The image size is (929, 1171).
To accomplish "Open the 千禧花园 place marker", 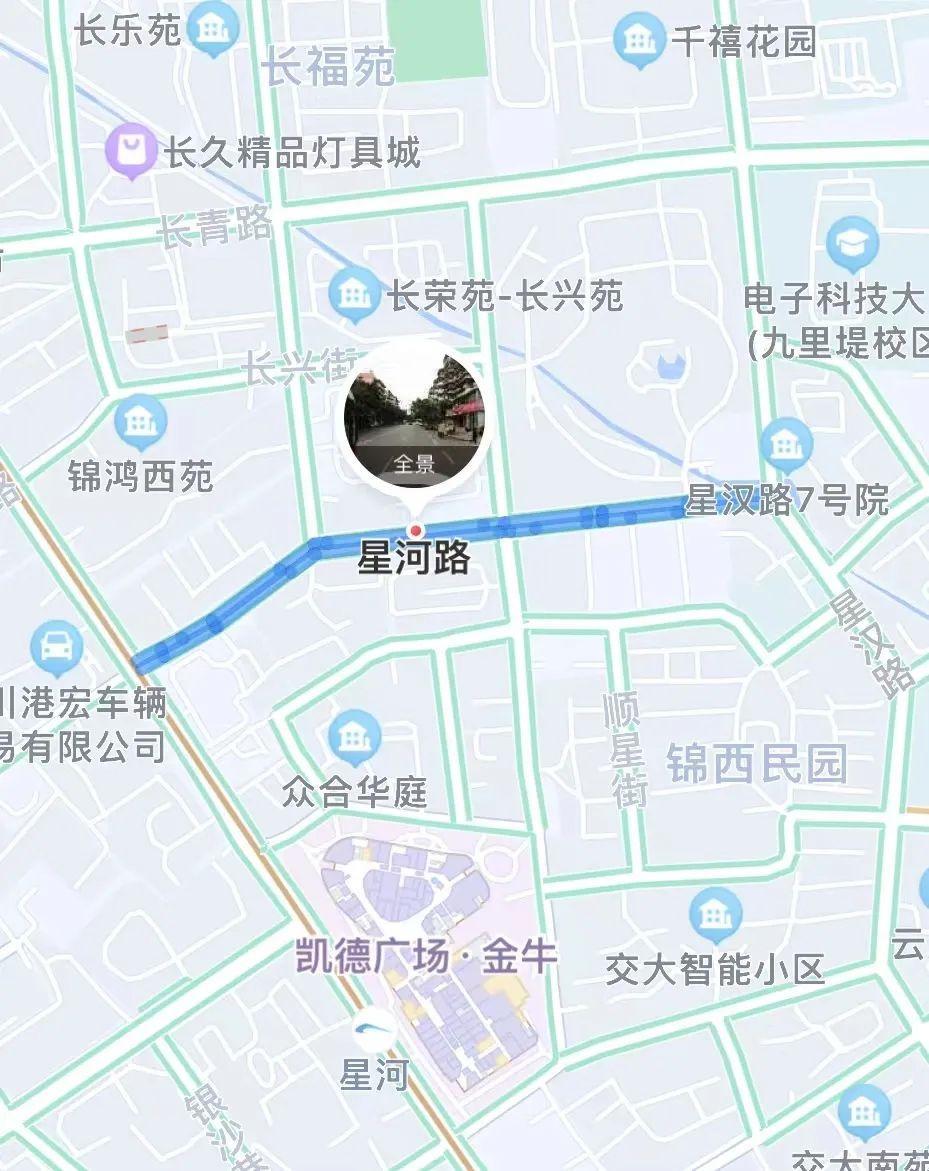I will tap(637, 41).
